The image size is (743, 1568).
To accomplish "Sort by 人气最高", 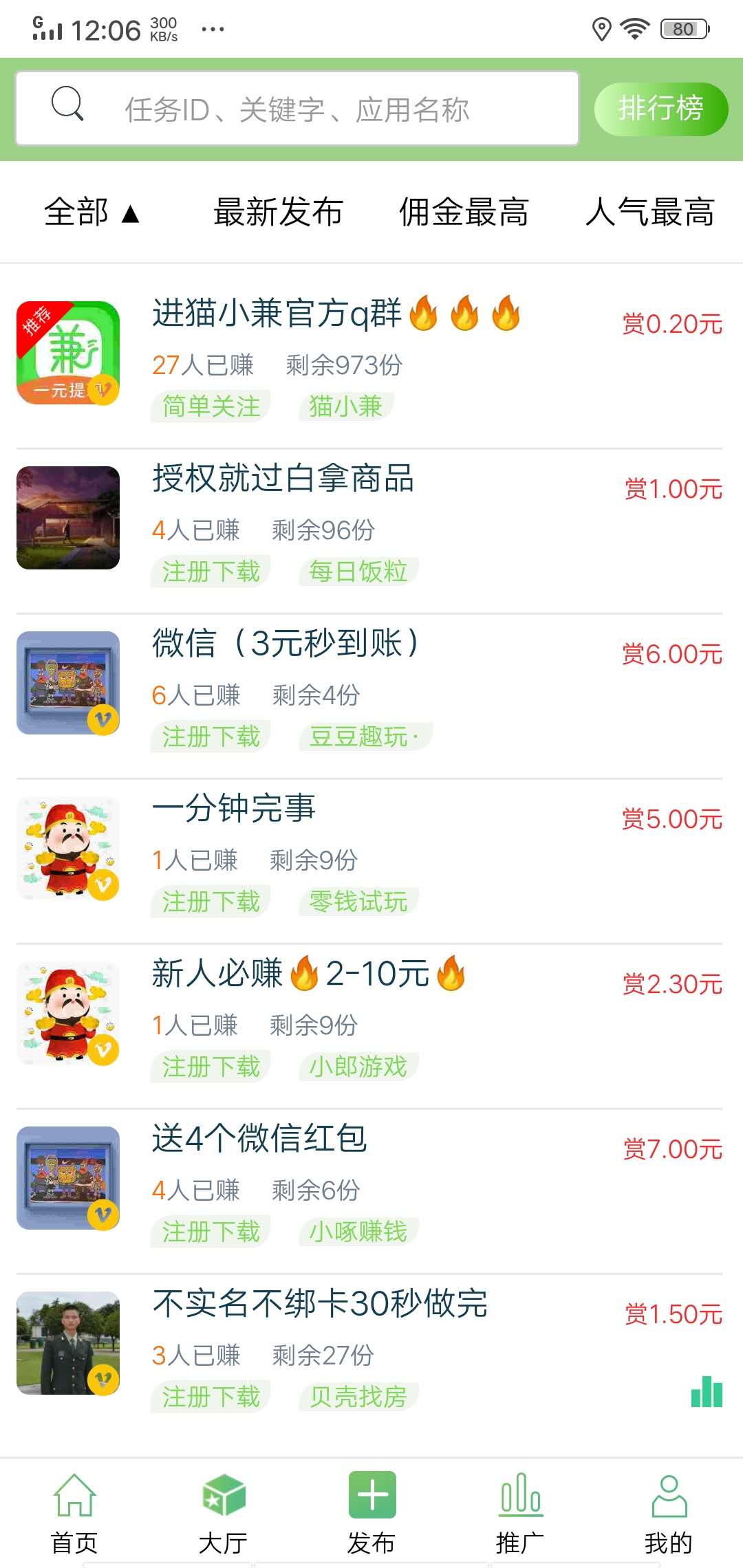I will pos(649,212).
